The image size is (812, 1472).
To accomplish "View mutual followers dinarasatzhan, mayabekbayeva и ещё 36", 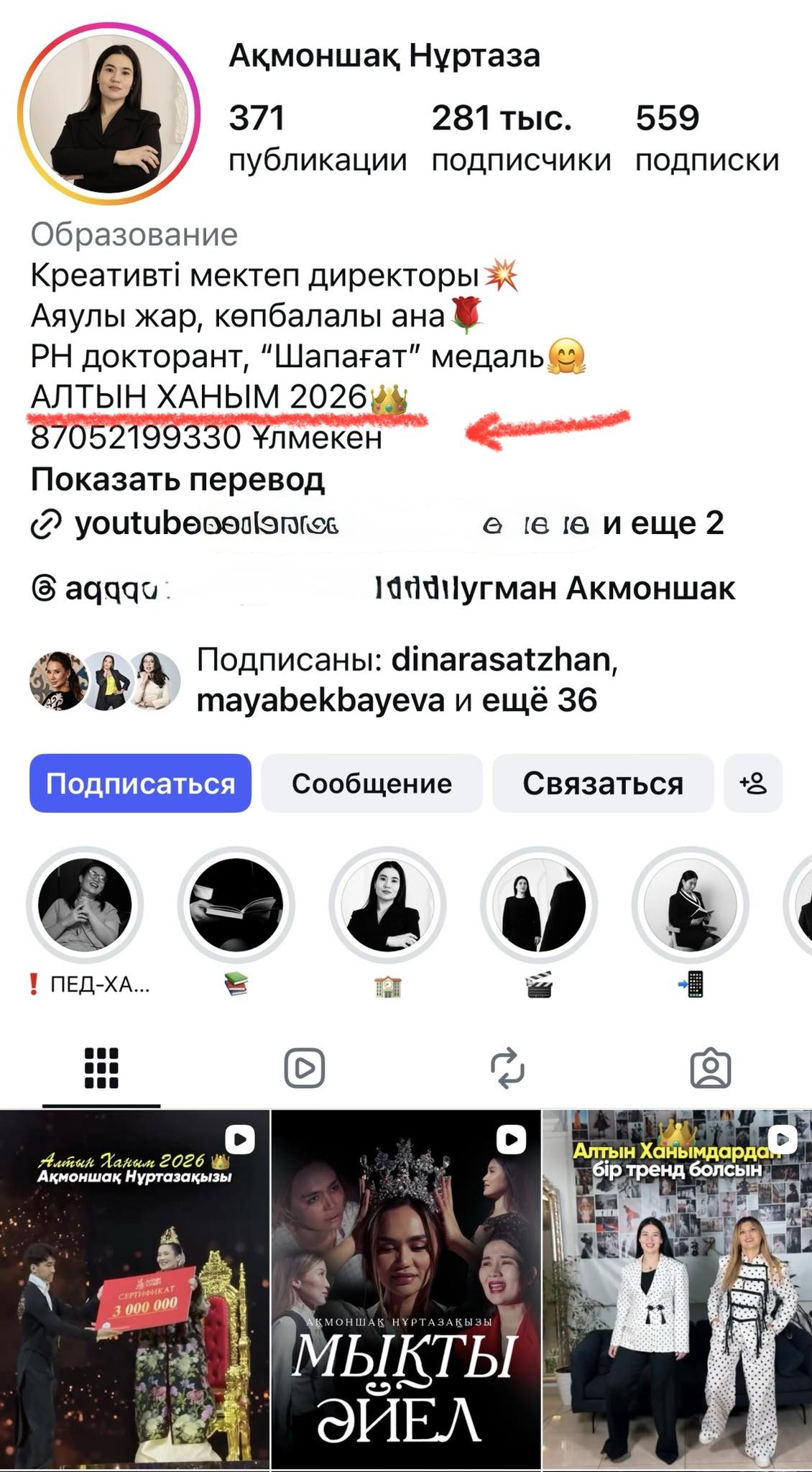I will point(406,680).
